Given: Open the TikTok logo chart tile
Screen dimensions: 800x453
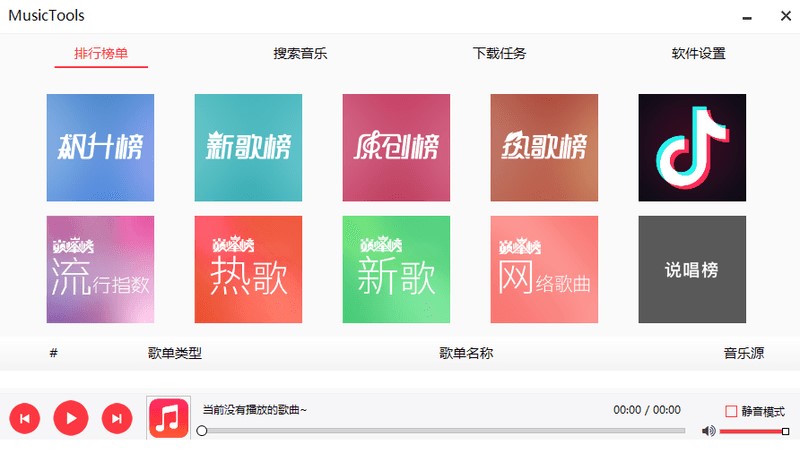Looking at the screenshot, I should pyautogui.click(x=692, y=148).
